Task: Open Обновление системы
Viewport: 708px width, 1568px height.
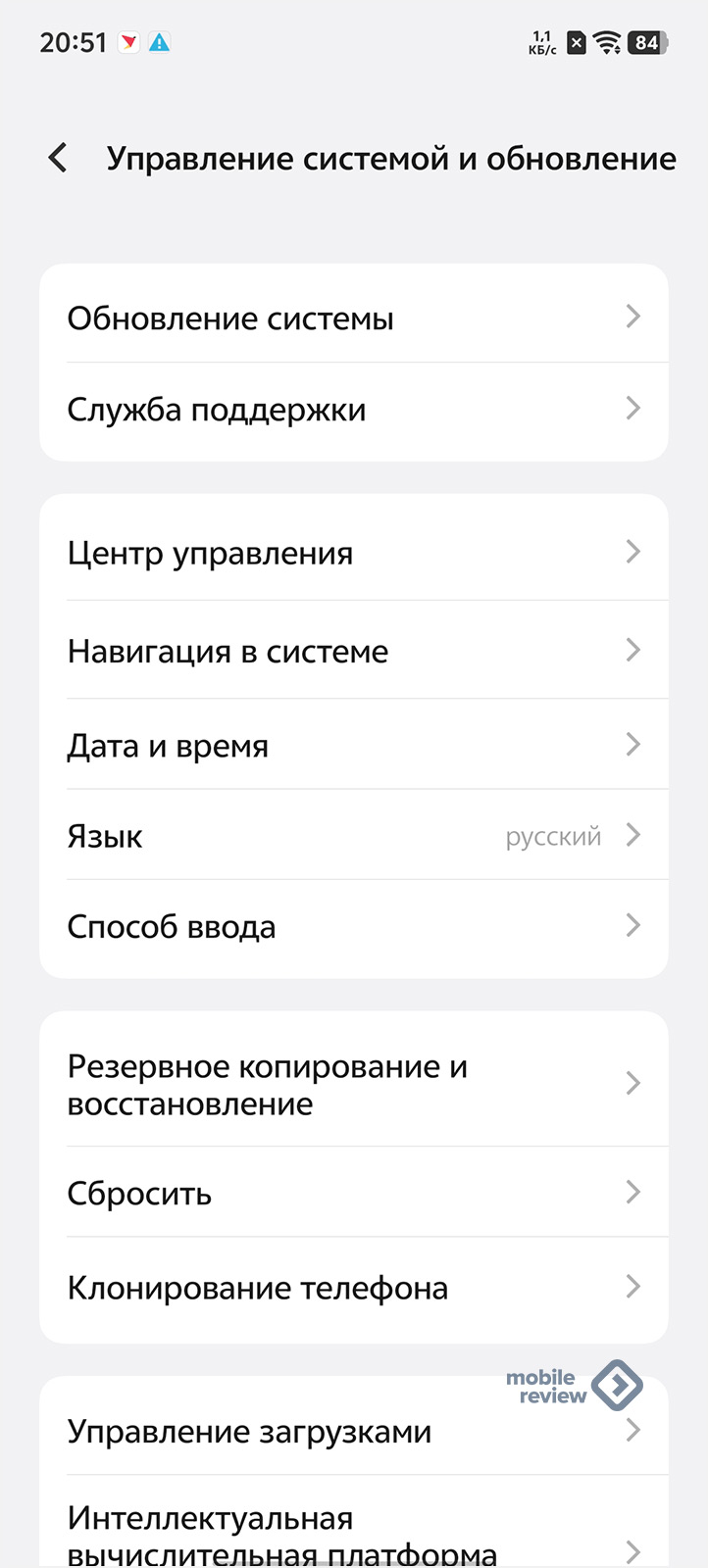Action: pos(353,318)
